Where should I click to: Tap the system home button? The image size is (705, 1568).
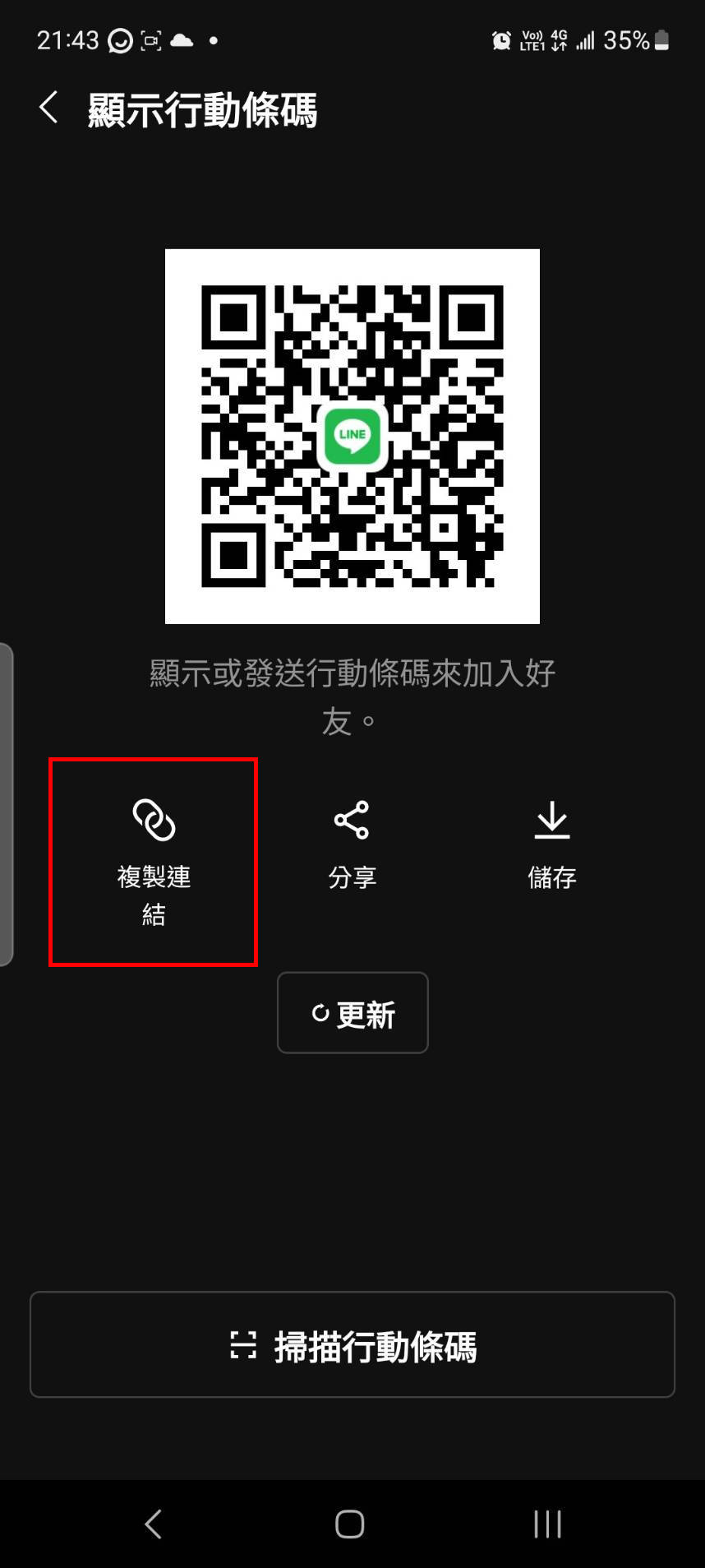pyautogui.click(x=350, y=1524)
